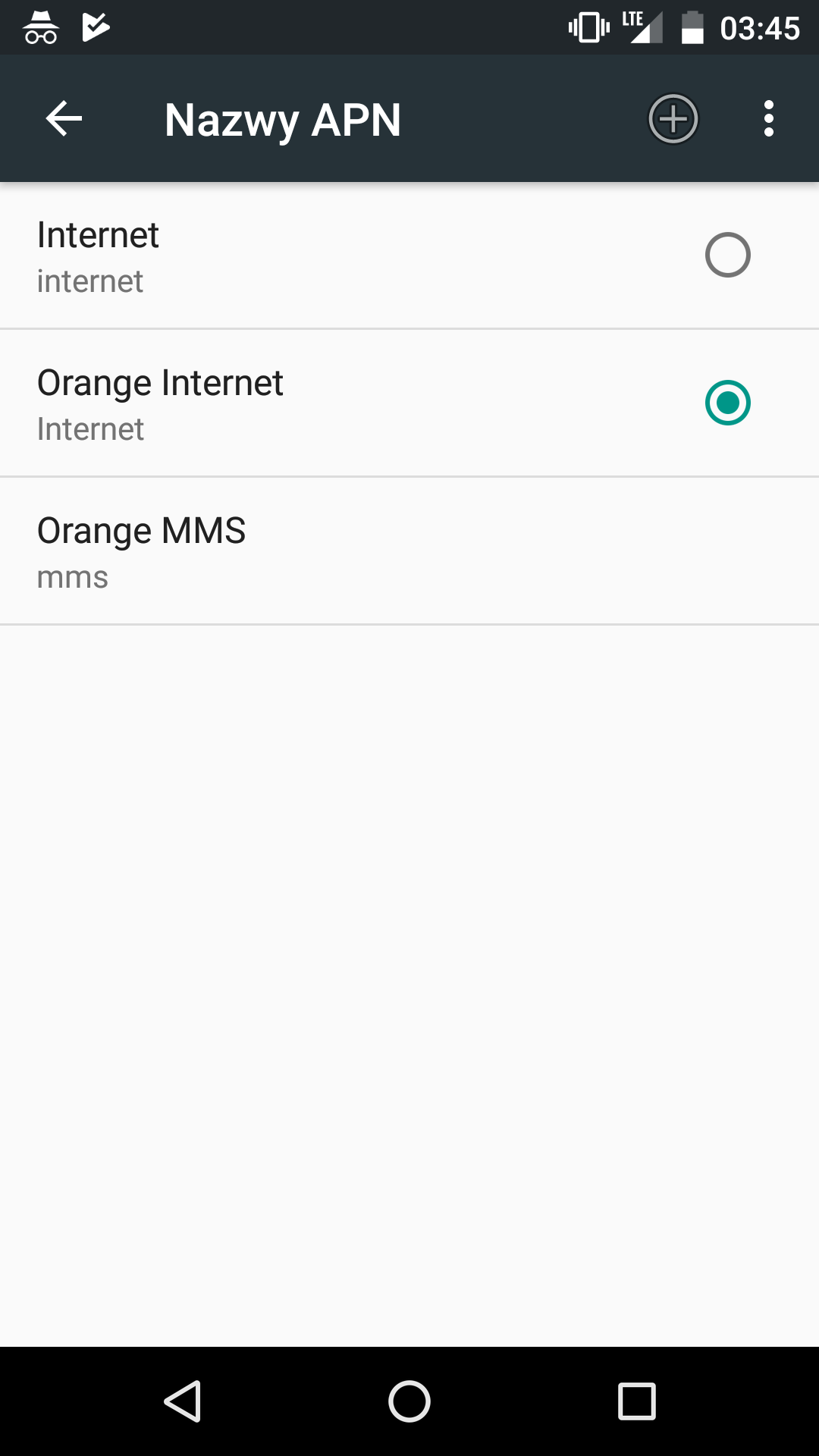Select the Internet APN radio button
This screenshot has width=819, height=1456.
pyautogui.click(x=727, y=255)
